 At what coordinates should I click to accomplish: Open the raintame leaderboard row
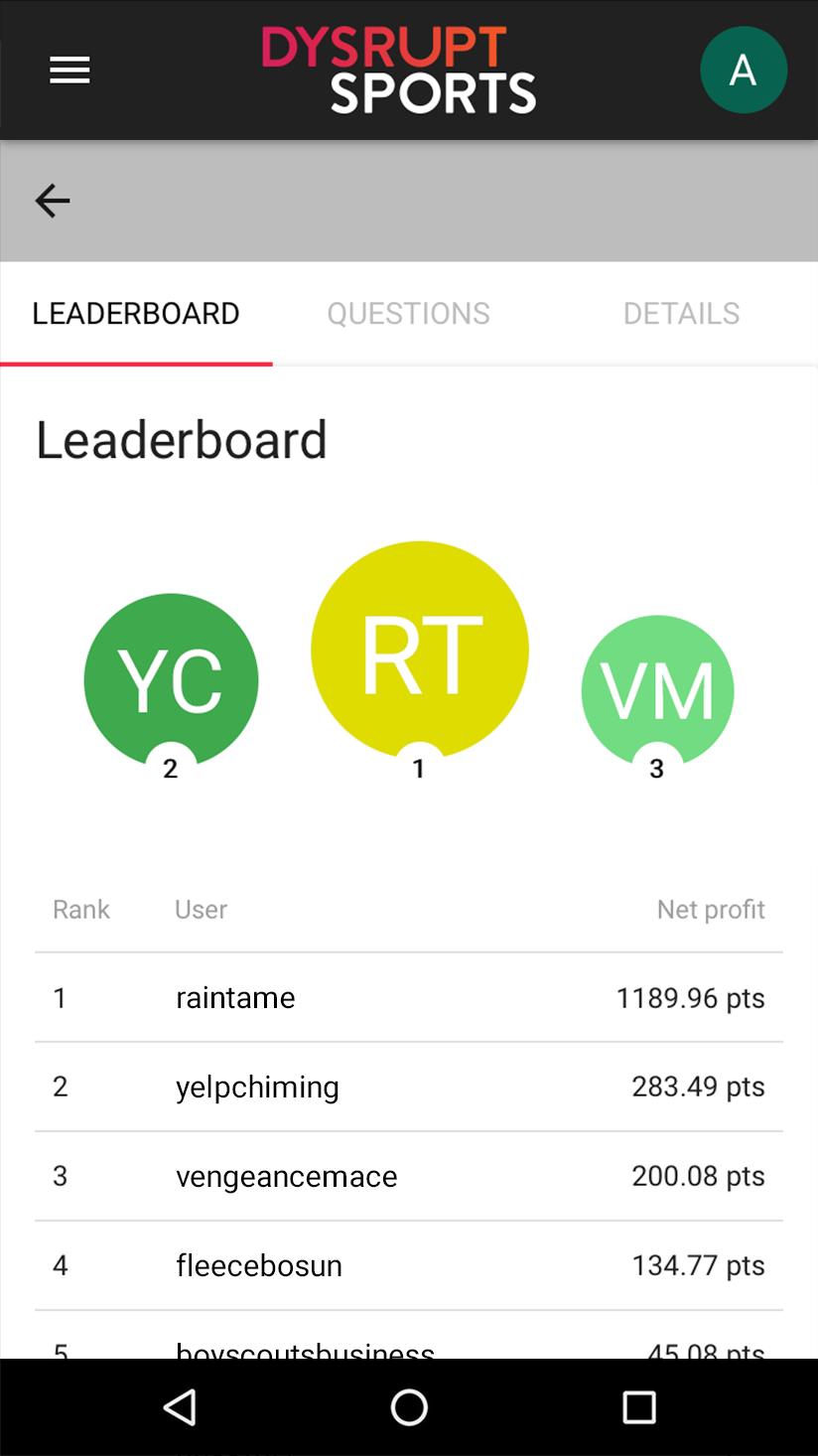pyautogui.click(x=408, y=997)
